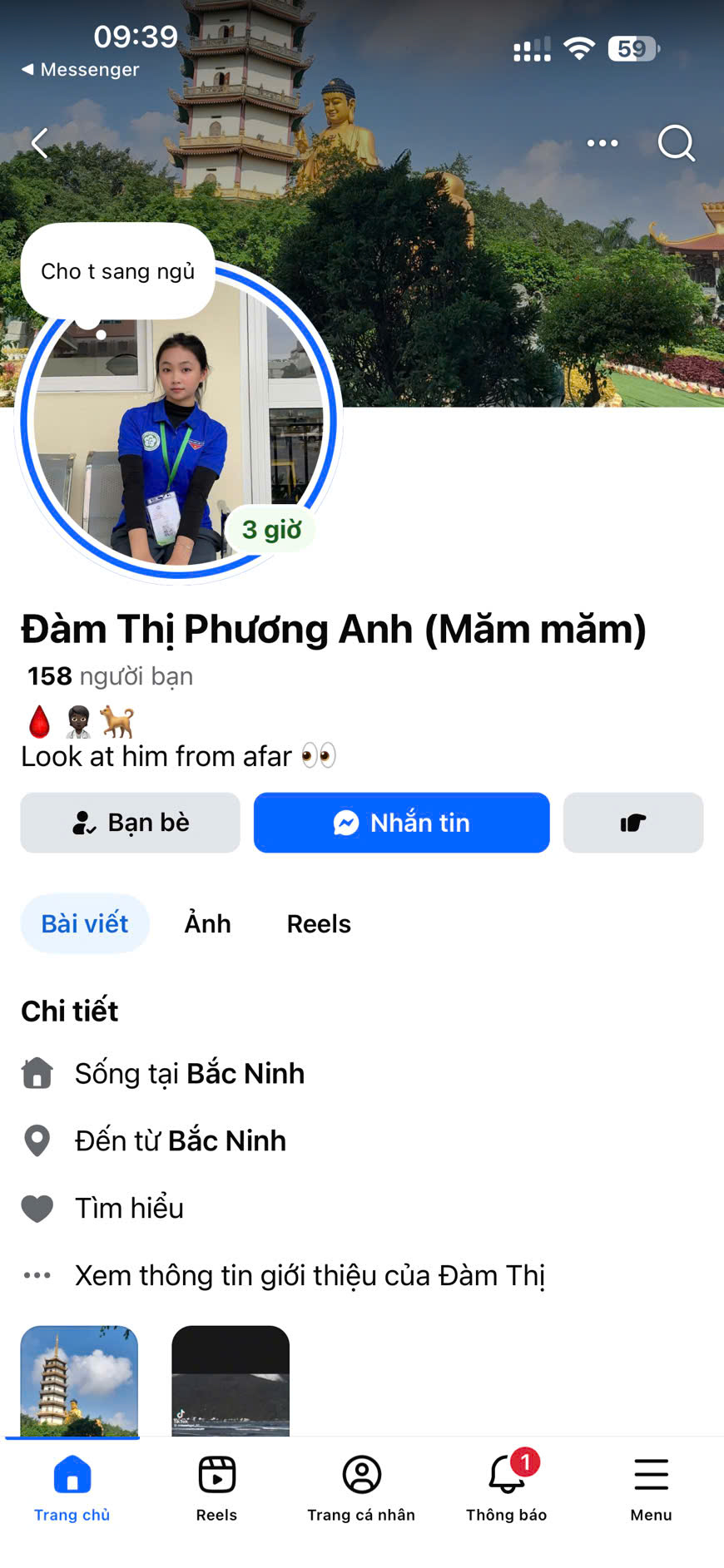Image resolution: width=724 pixels, height=1568 pixels.
Task: Tap the search magnifier icon
Action: (676, 143)
